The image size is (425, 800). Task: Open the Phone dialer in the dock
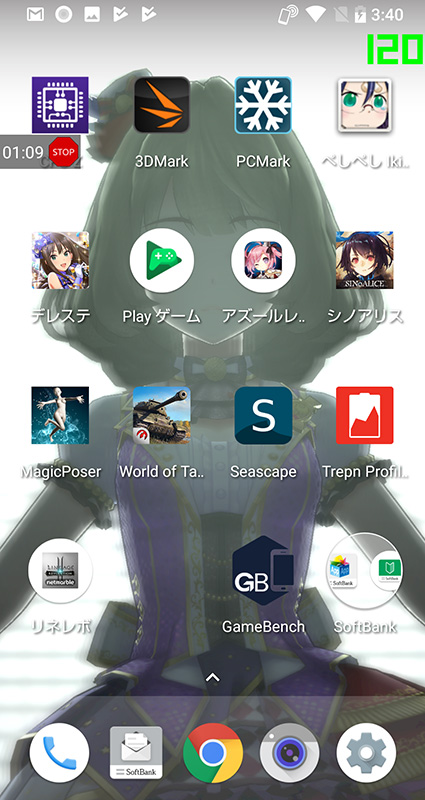60,753
